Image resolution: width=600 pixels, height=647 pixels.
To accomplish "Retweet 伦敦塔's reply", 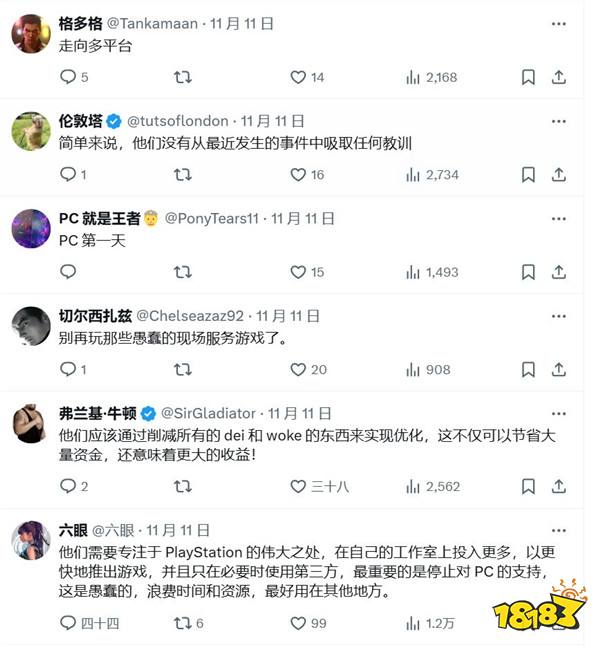I will pyautogui.click(x=183, y=175).
